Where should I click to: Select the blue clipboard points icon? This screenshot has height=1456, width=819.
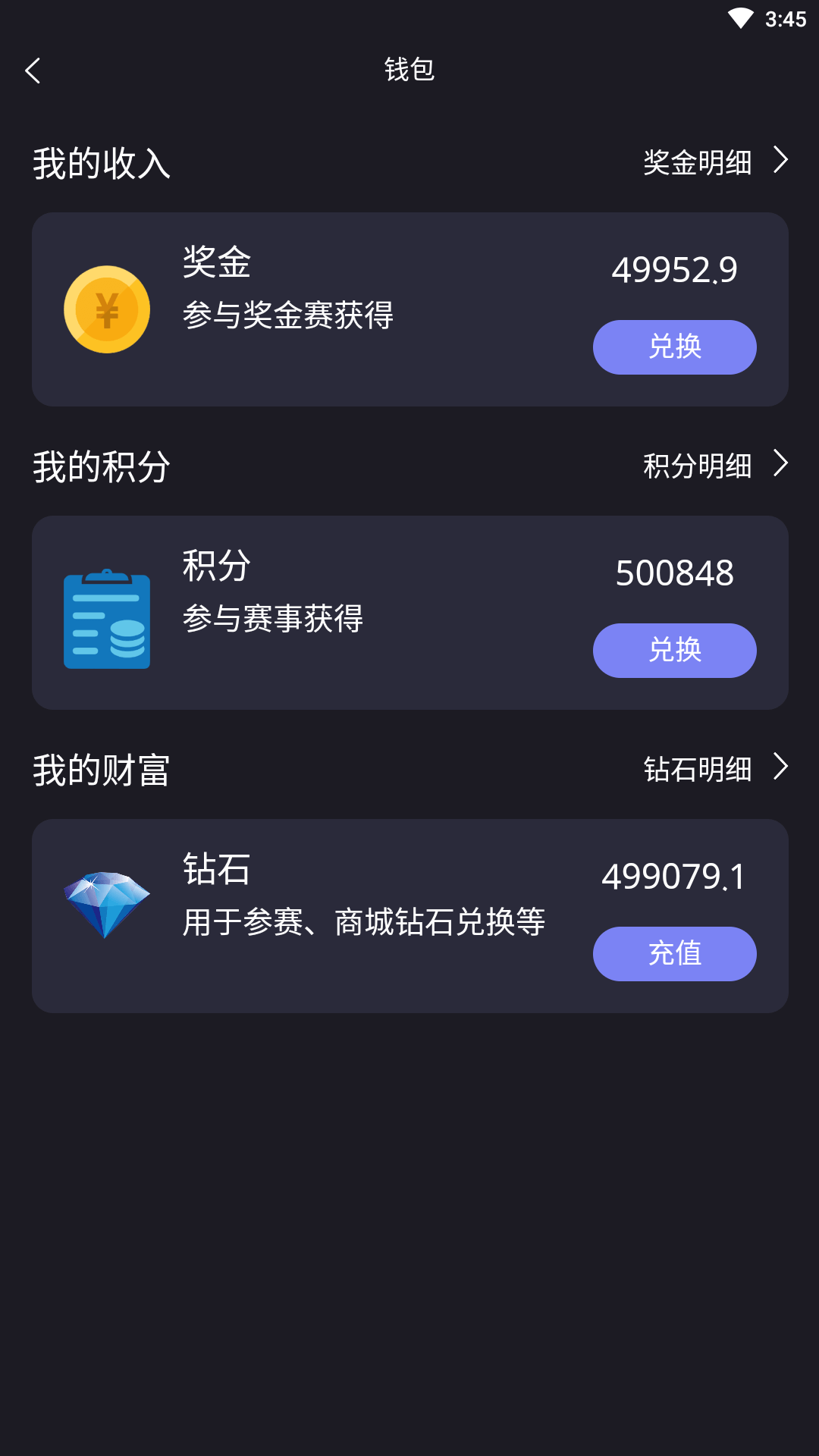pyautogui.click(x=107, y=616)
